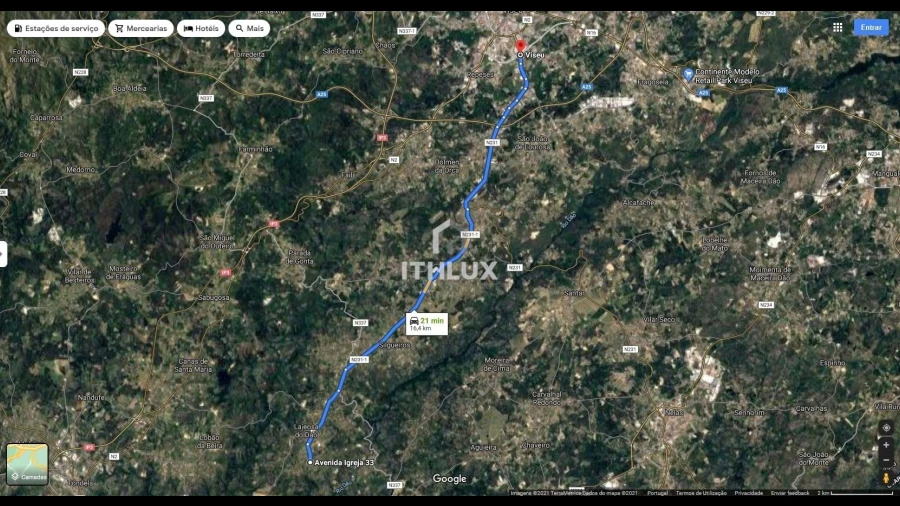The image size is (900, 506).
Task: Center the map on my location
Action: coord(886,428)
